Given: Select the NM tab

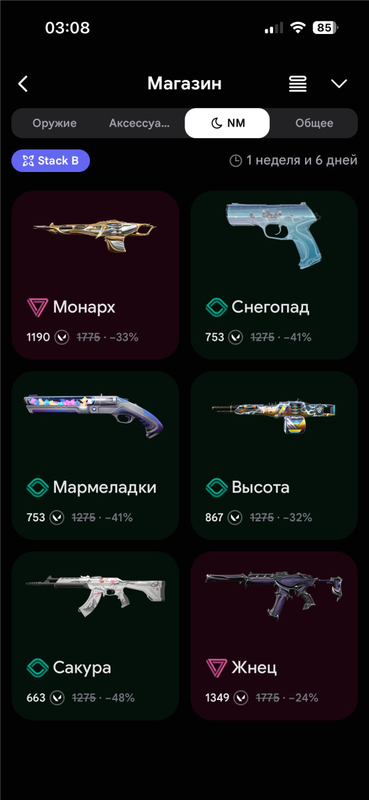Looking at the screenshot, I should click(227, 123).
